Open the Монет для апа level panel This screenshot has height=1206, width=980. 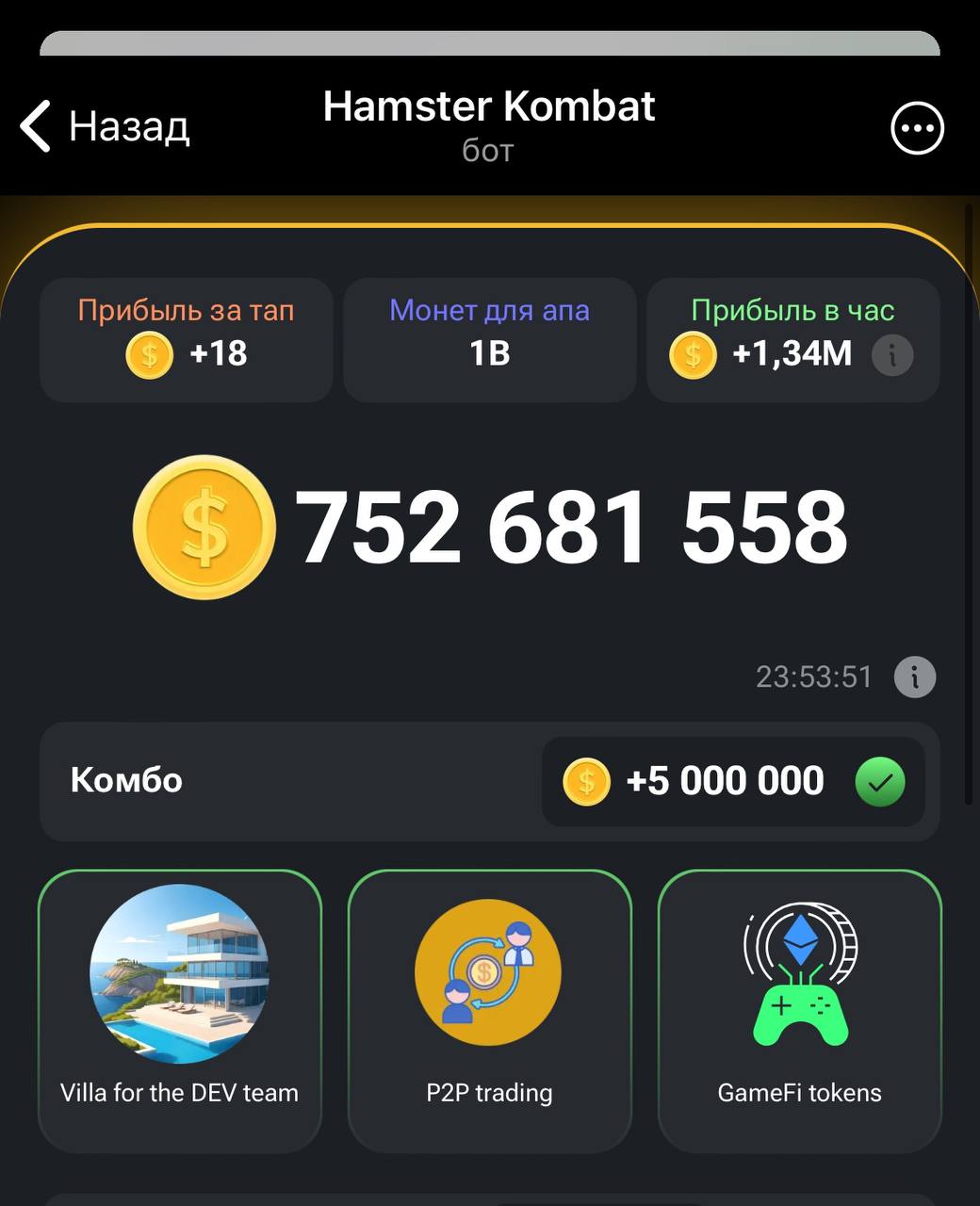(x=489, y=339)
